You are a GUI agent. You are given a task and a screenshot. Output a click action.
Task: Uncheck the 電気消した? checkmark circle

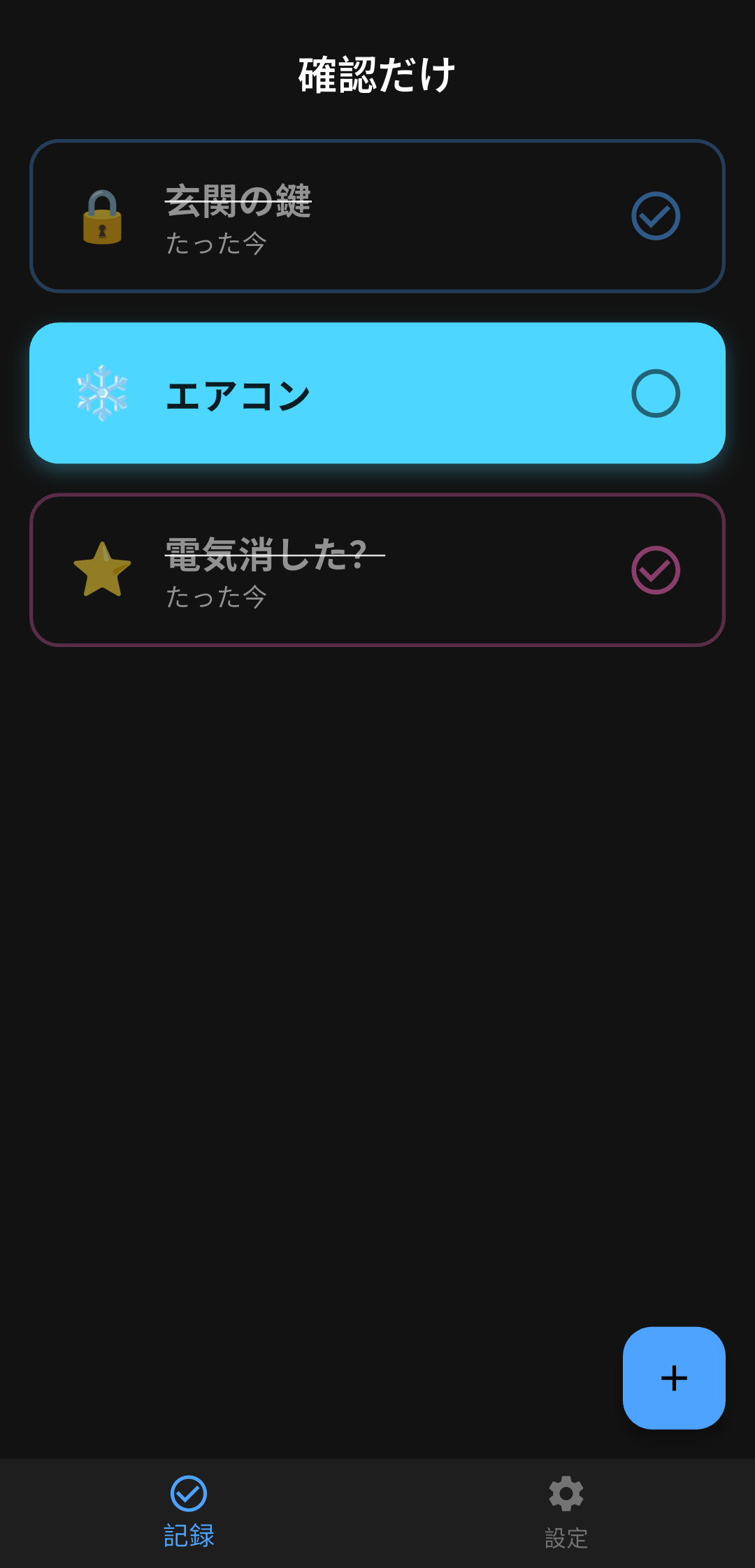[655, 570]
